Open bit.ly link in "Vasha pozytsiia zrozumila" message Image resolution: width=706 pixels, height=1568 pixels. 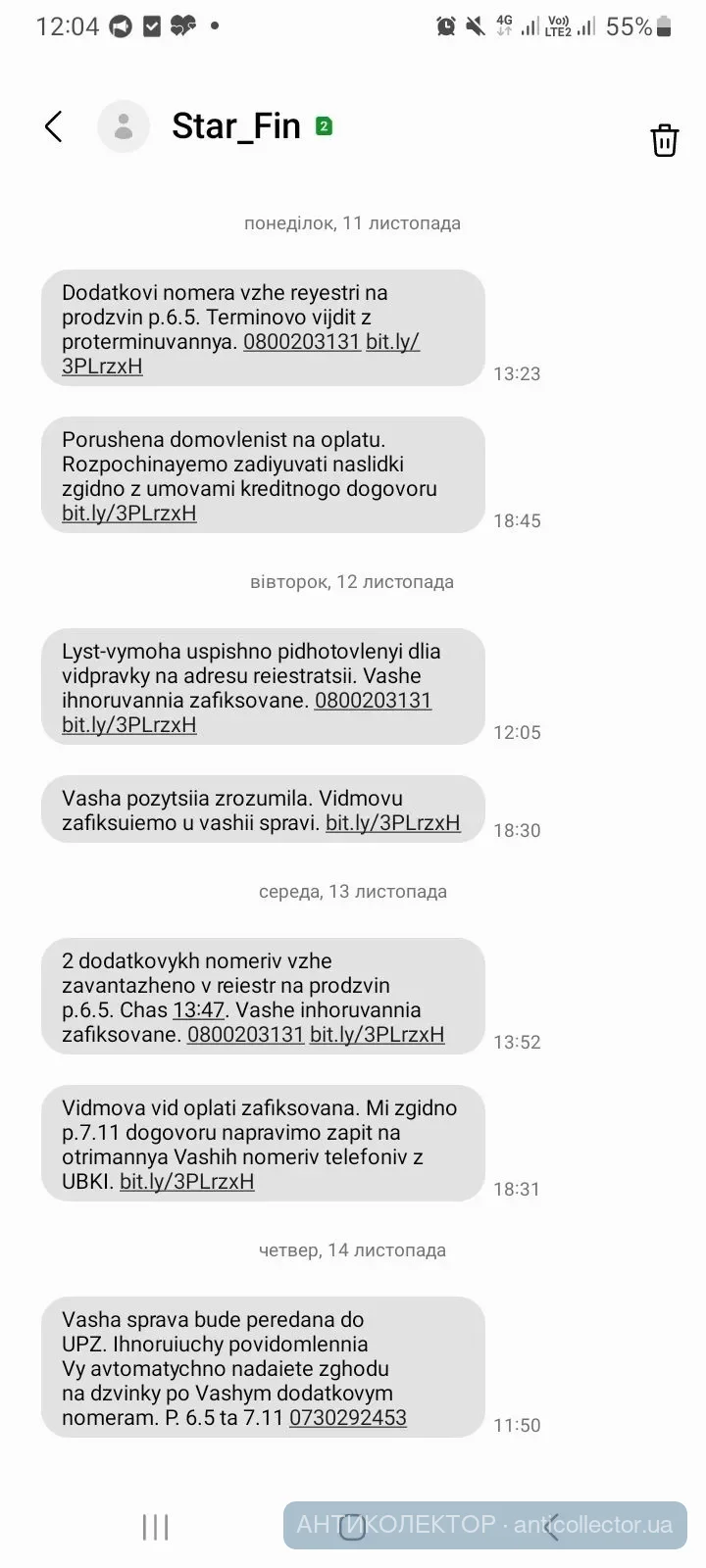pos(392,822)
